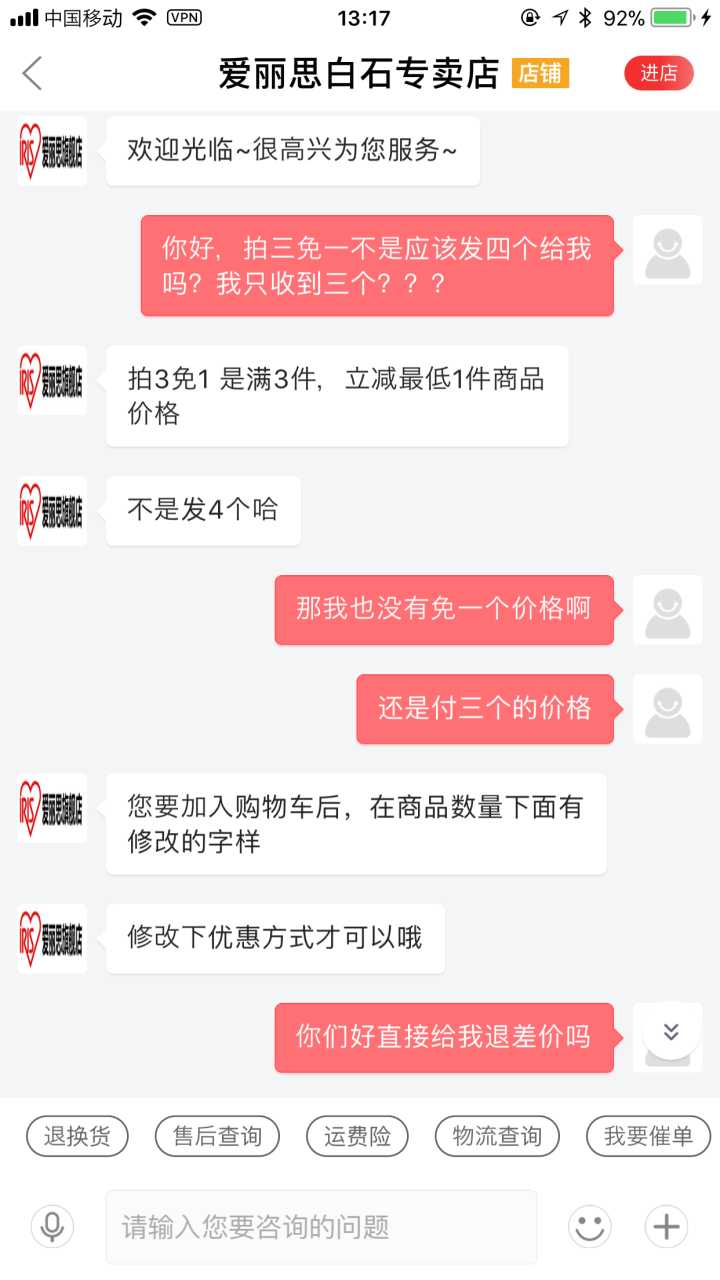Tap the 运费险 chip
The height and width of the screenshot is (1280, 720).
pos(357,1136)
